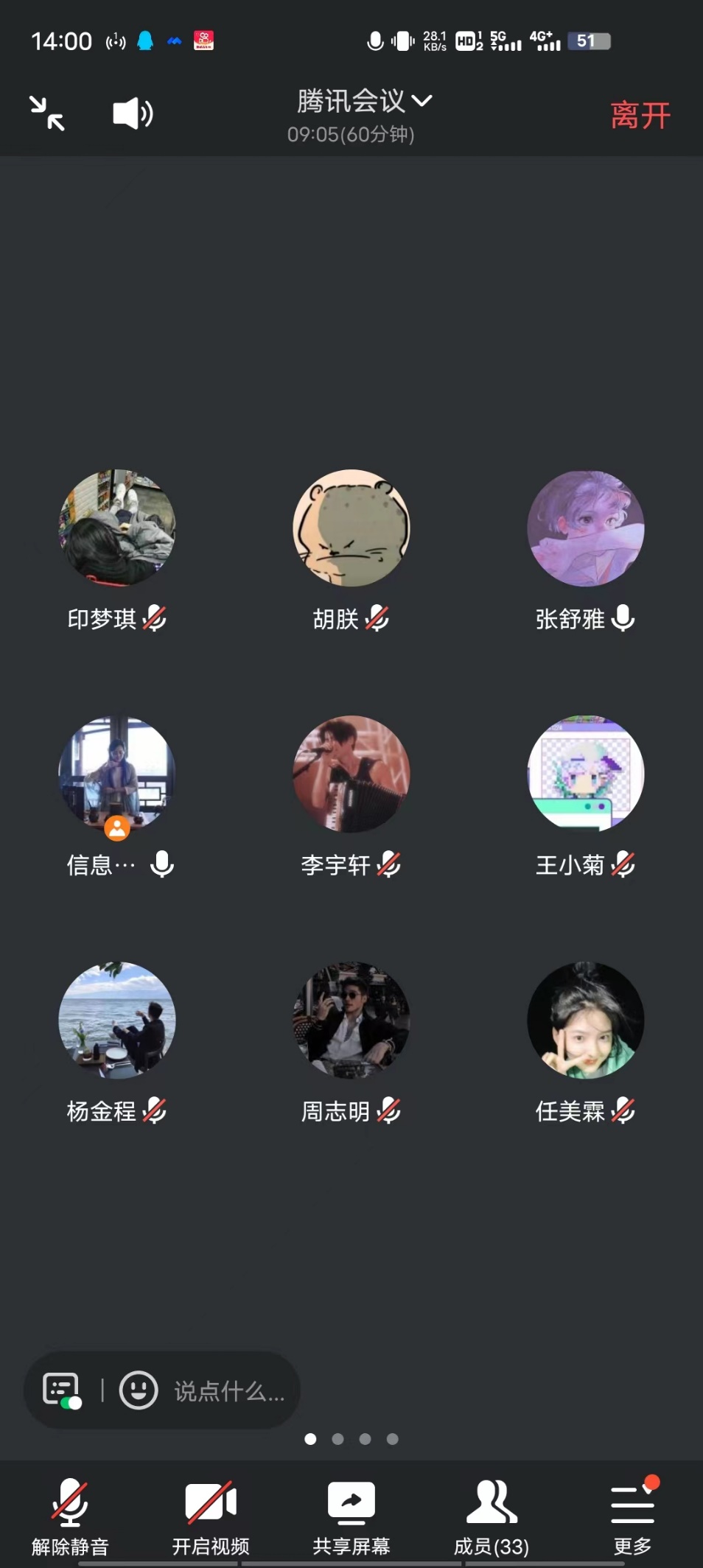The height and width of the screenshot is (1568, 703).
Task: Select 王小菊's avatar
Action: [586, 774]
